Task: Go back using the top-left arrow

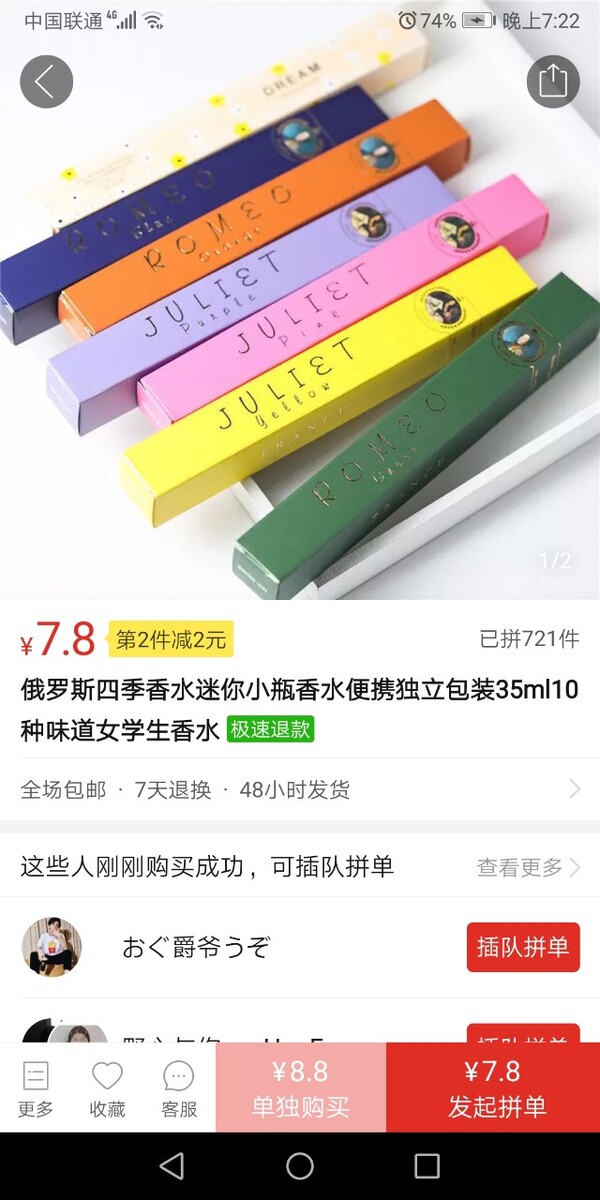Action: point(46,82)
